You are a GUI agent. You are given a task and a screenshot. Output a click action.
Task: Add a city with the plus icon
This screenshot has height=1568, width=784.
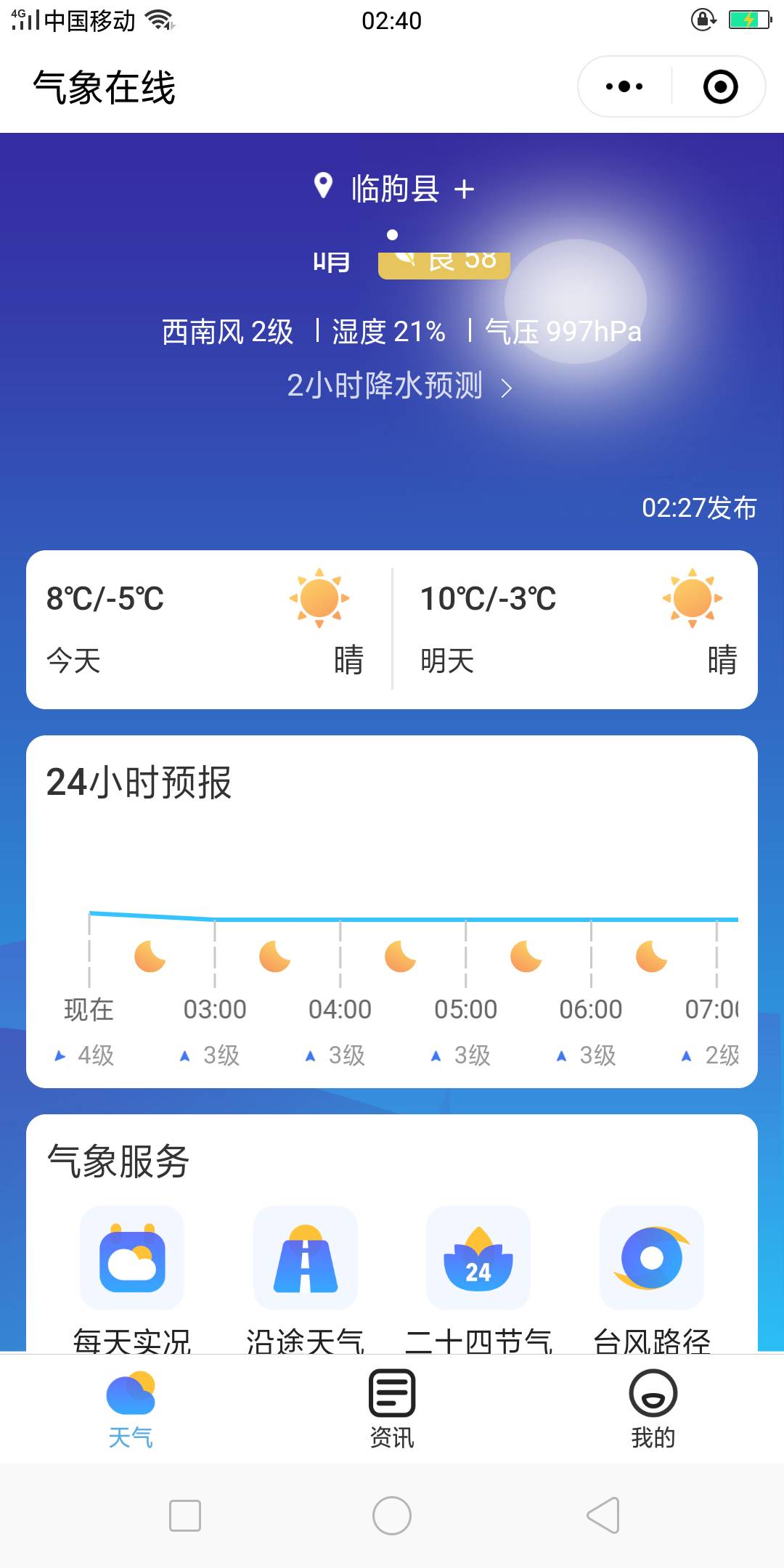(x=465, y=190)
